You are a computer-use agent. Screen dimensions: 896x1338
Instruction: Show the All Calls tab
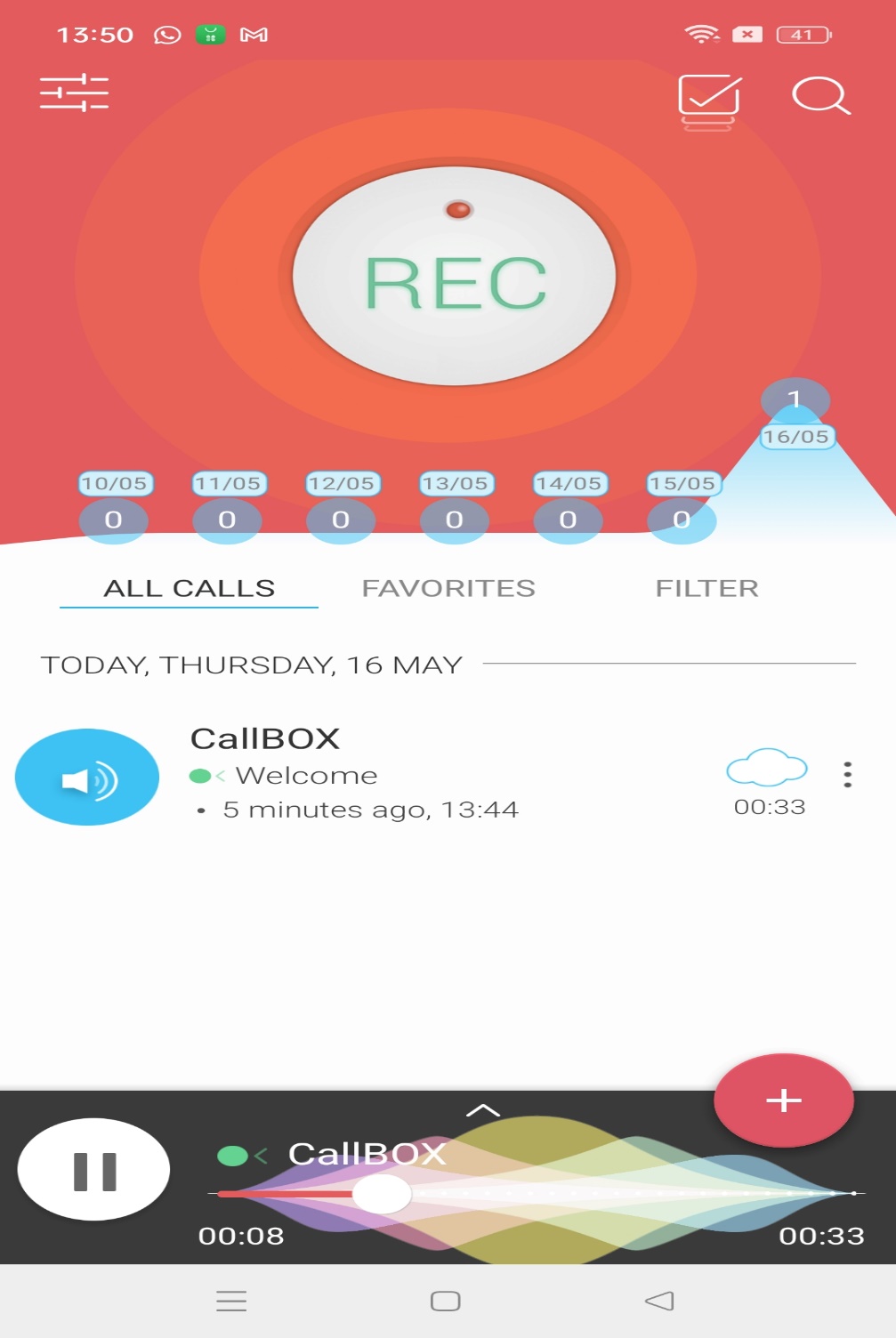[x=189, y=588]
